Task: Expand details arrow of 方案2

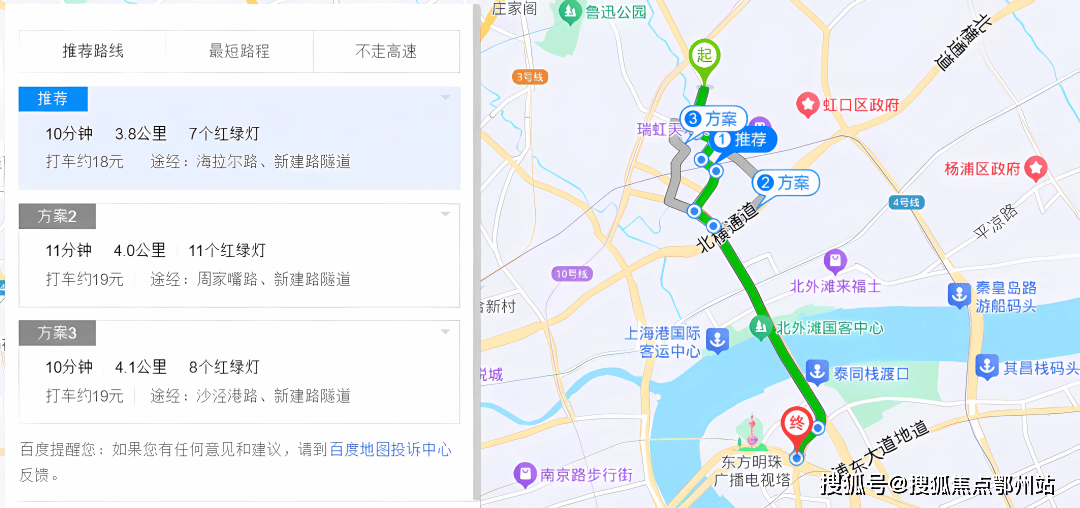Action: (x=446, y=215)
